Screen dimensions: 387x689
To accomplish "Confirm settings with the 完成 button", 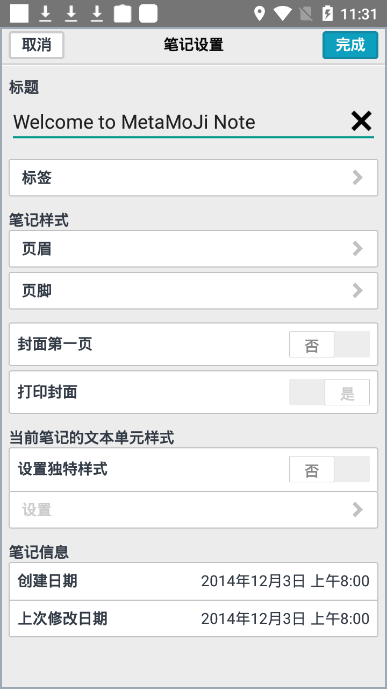I will [x=350, y=45].
